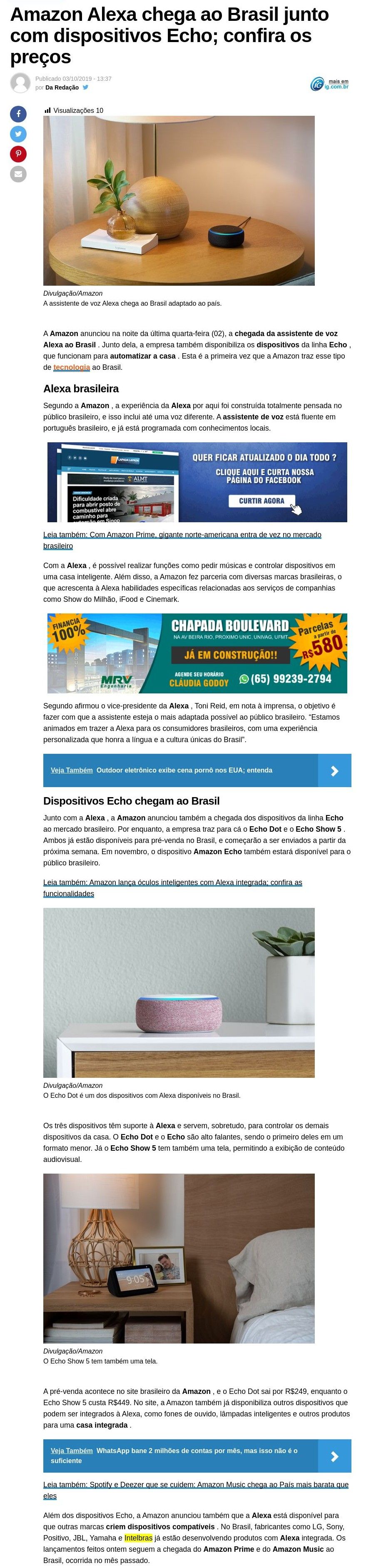Follow the tecnologia link
The image size is (366, 1568).
pos(72,367)
